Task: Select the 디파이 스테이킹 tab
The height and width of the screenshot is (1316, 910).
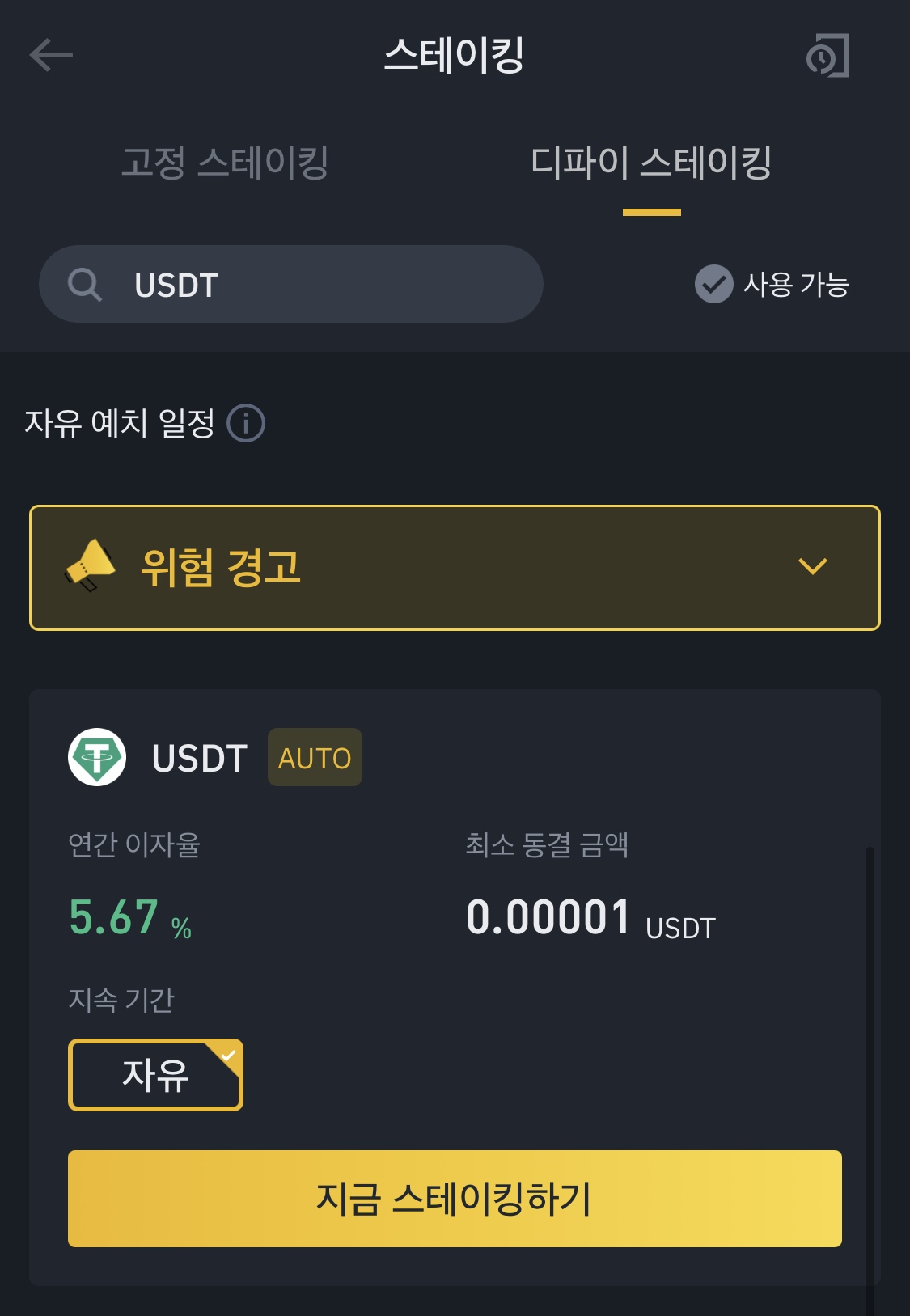Action: point(651,162)
